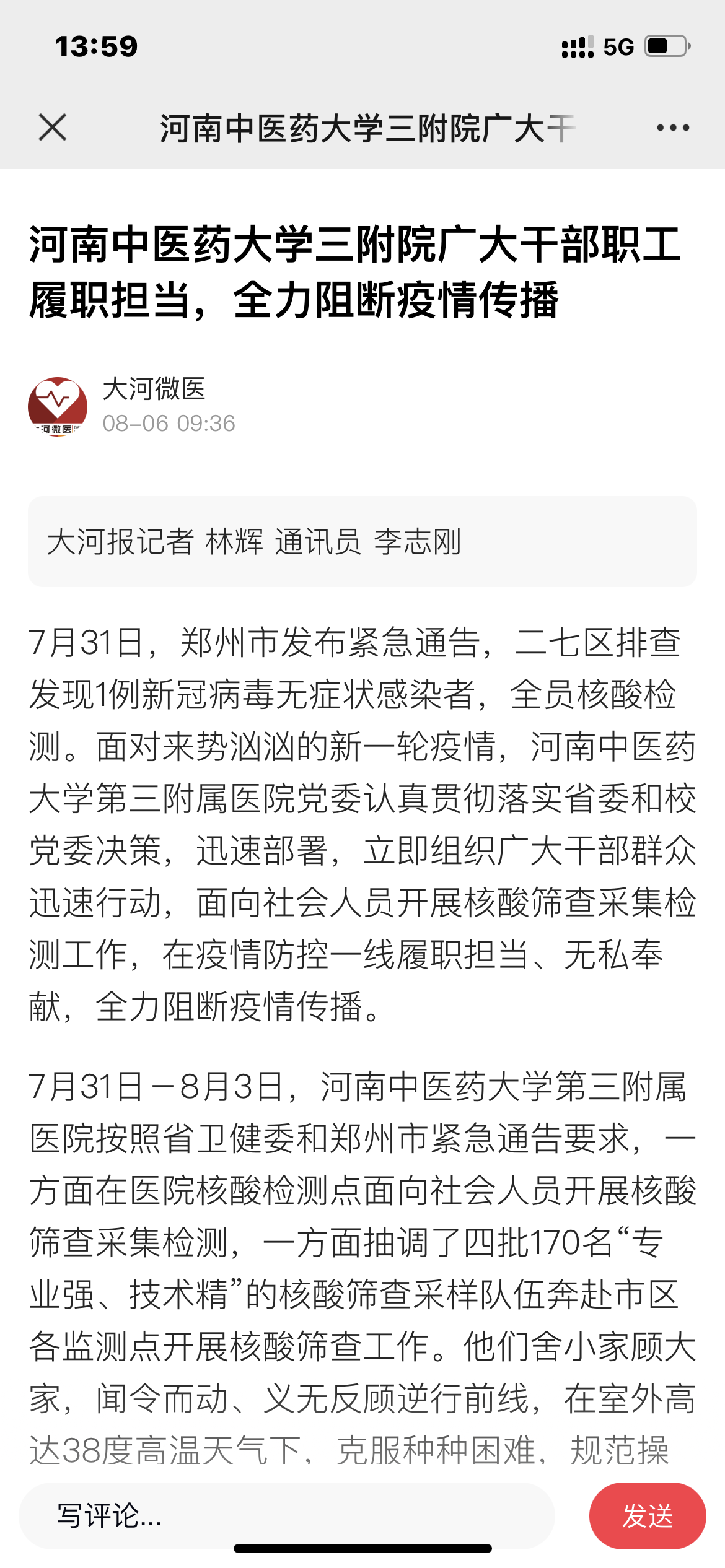The height and width of the screenshot is (1568, 725).
Task: Tap the 写评论 comment field
Action: (286, 1515)
